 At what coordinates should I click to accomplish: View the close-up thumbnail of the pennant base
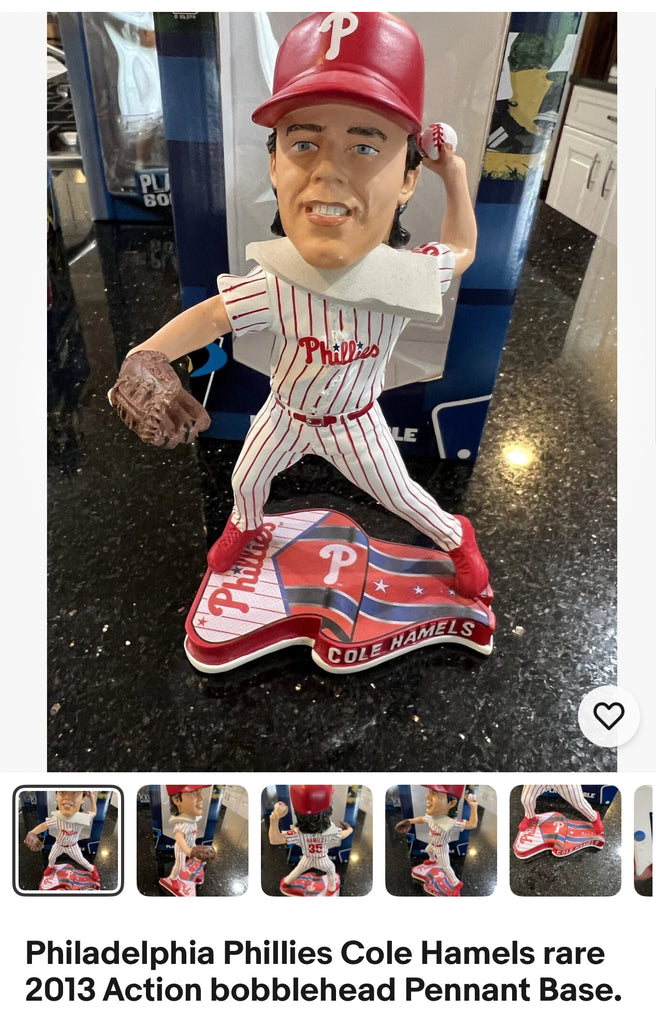[565, 839]
